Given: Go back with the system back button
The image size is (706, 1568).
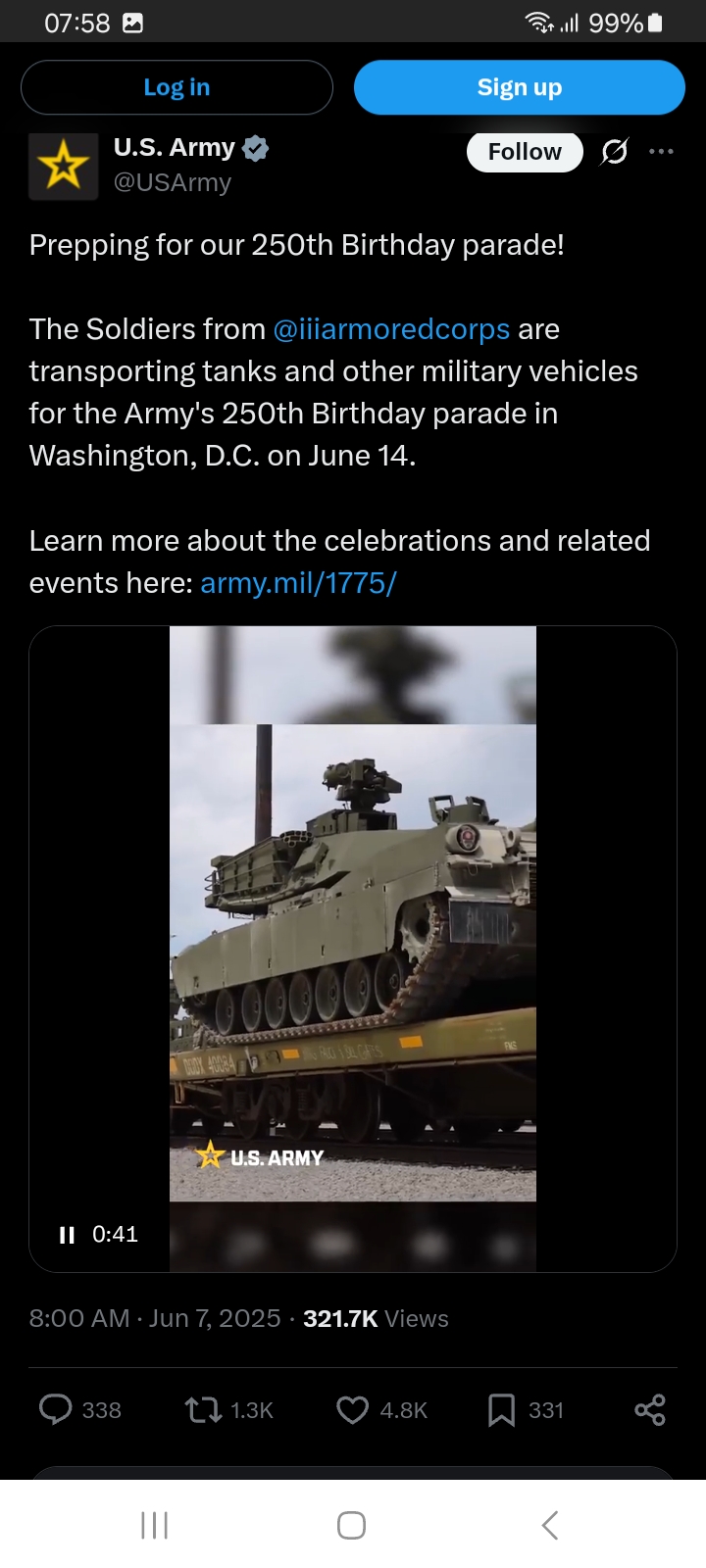Looking at the screenshot, I should click(550, 1525).
